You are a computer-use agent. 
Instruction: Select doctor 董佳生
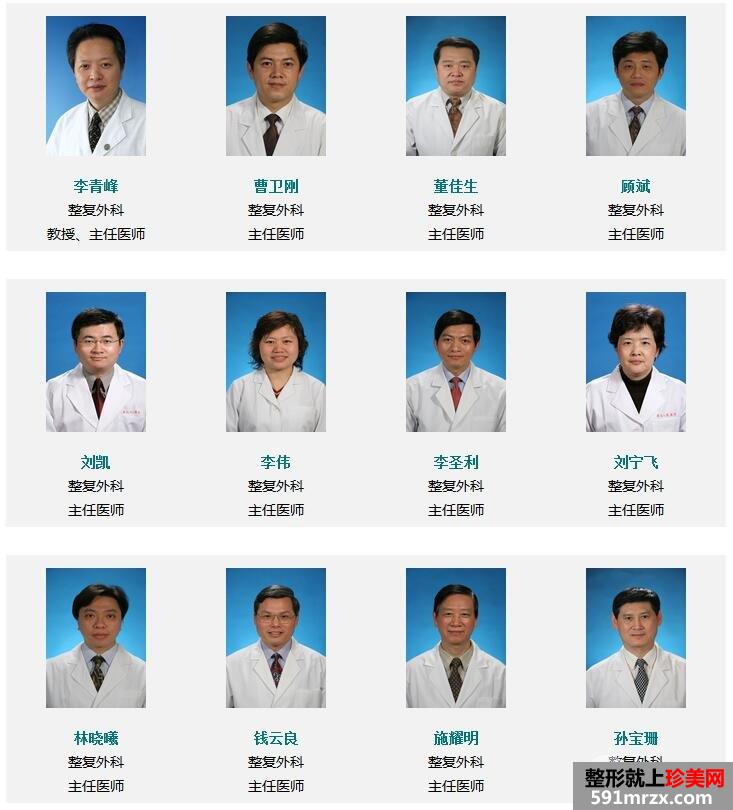(456, 186)
